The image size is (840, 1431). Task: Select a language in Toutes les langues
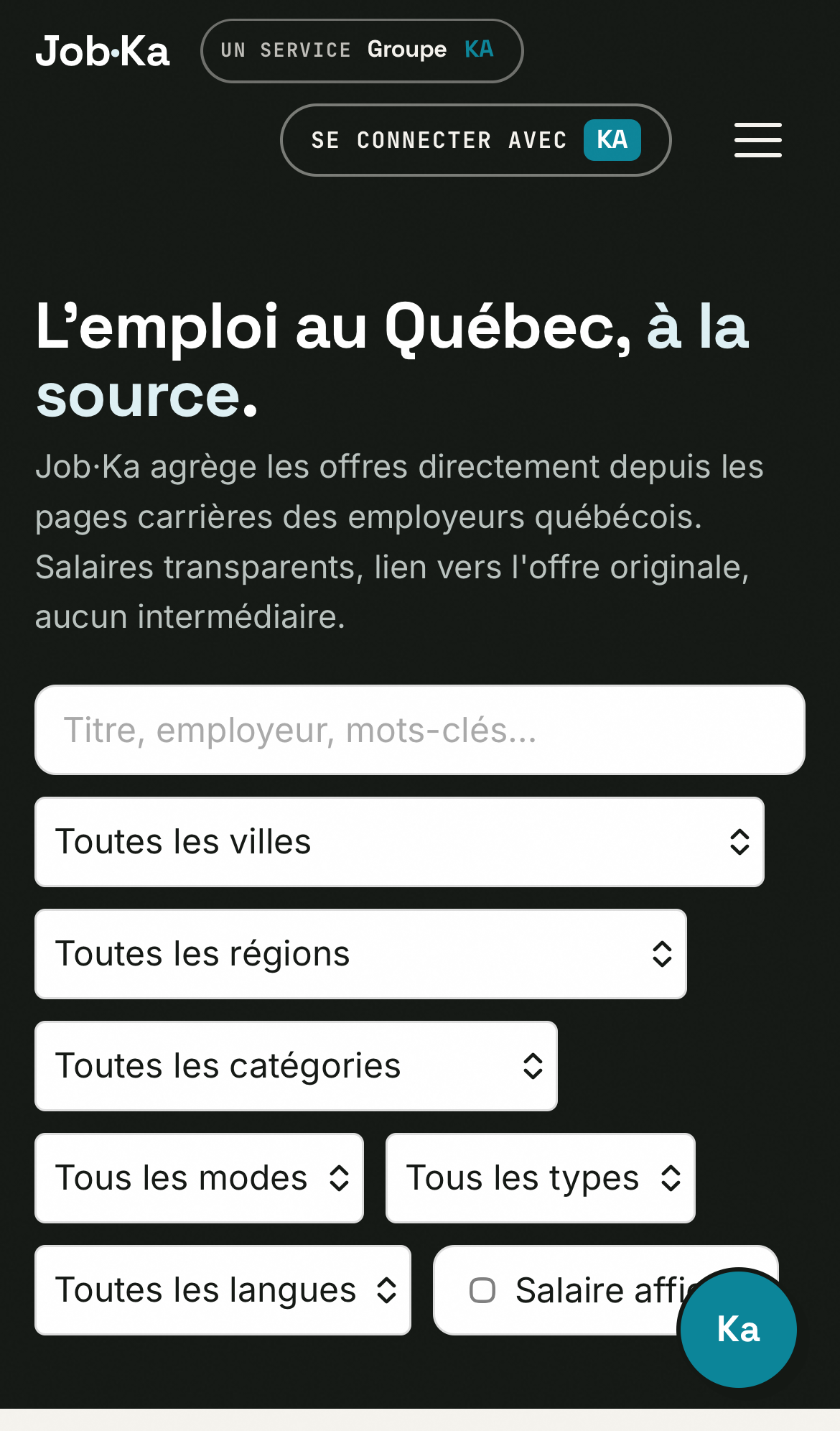pyautogui.click(x=223, y=1290)
